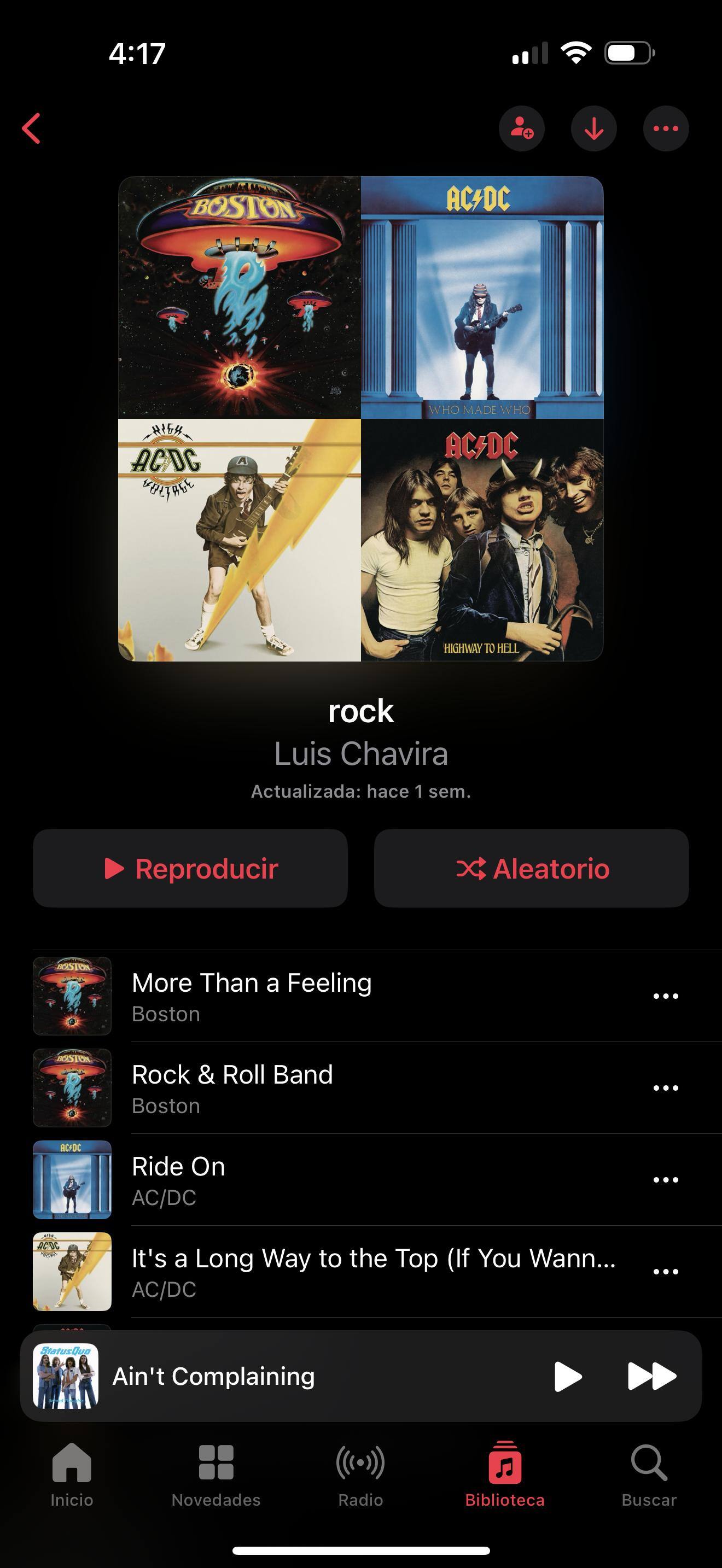Open options for Rock & Roll Band
The width and height of the screenshot is (722, 1568).
(x=665, y=1089)
